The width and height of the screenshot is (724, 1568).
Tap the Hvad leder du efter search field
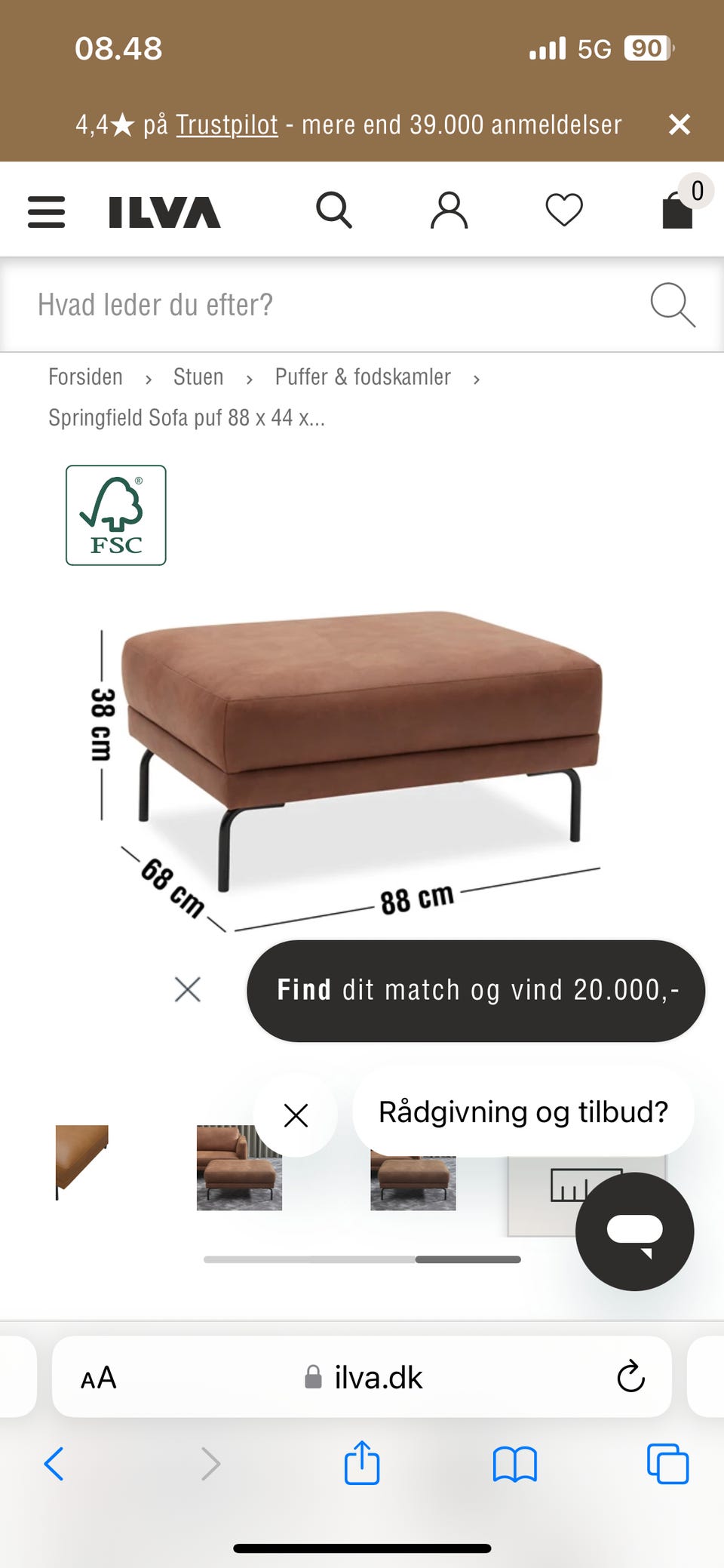[x=302, y=305]
